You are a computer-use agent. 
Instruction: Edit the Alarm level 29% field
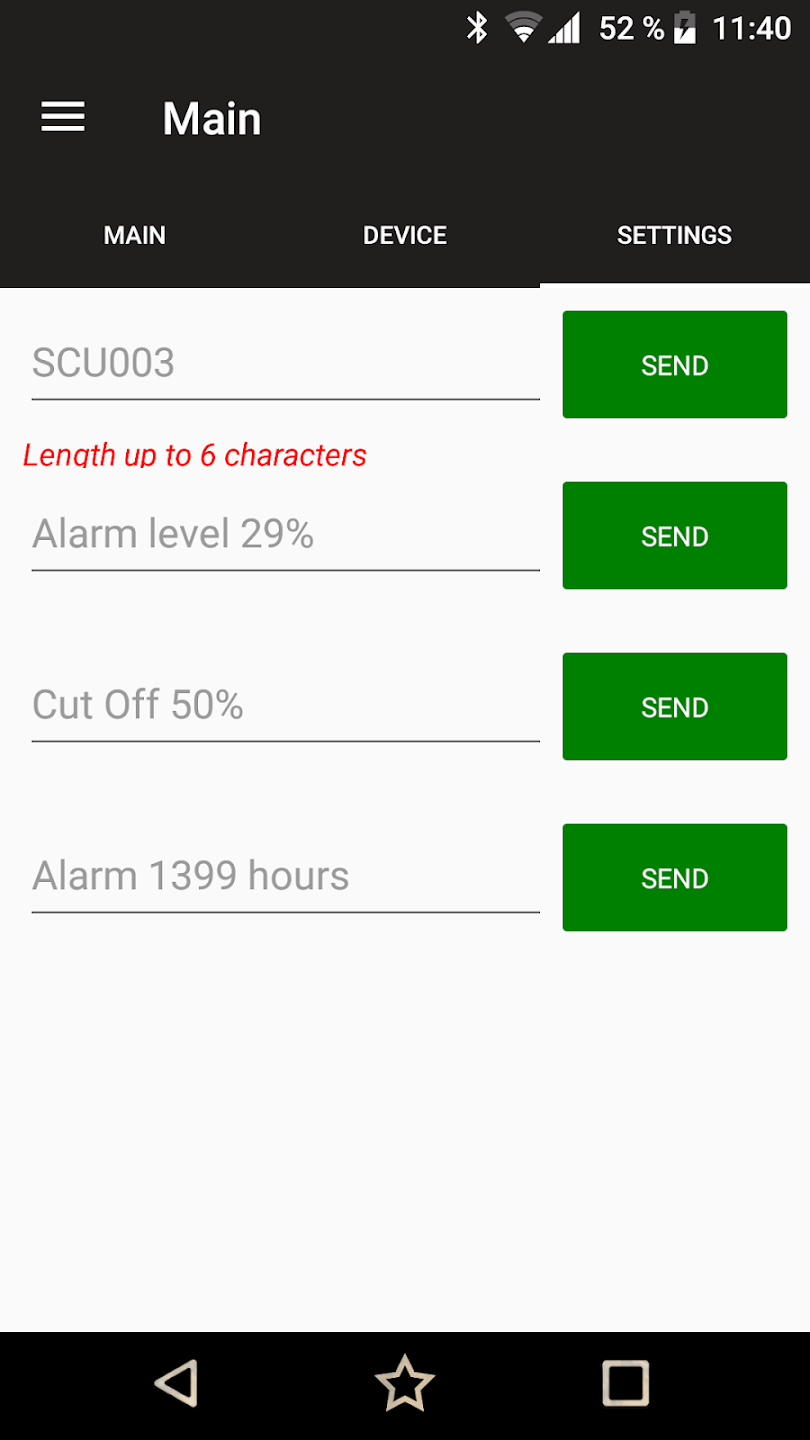click(x=285, y=535)
